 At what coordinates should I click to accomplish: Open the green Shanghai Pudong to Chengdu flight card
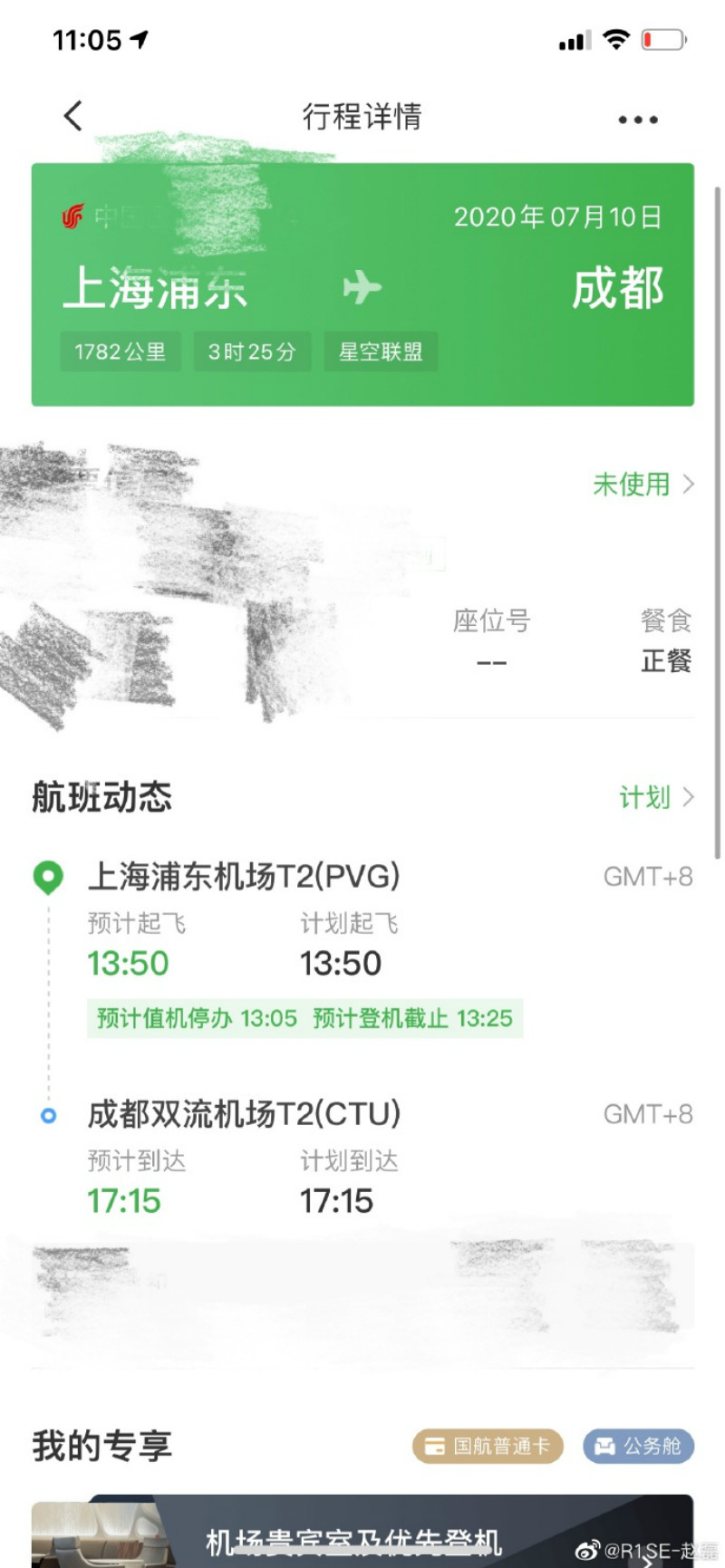click(x=362, y=285)
